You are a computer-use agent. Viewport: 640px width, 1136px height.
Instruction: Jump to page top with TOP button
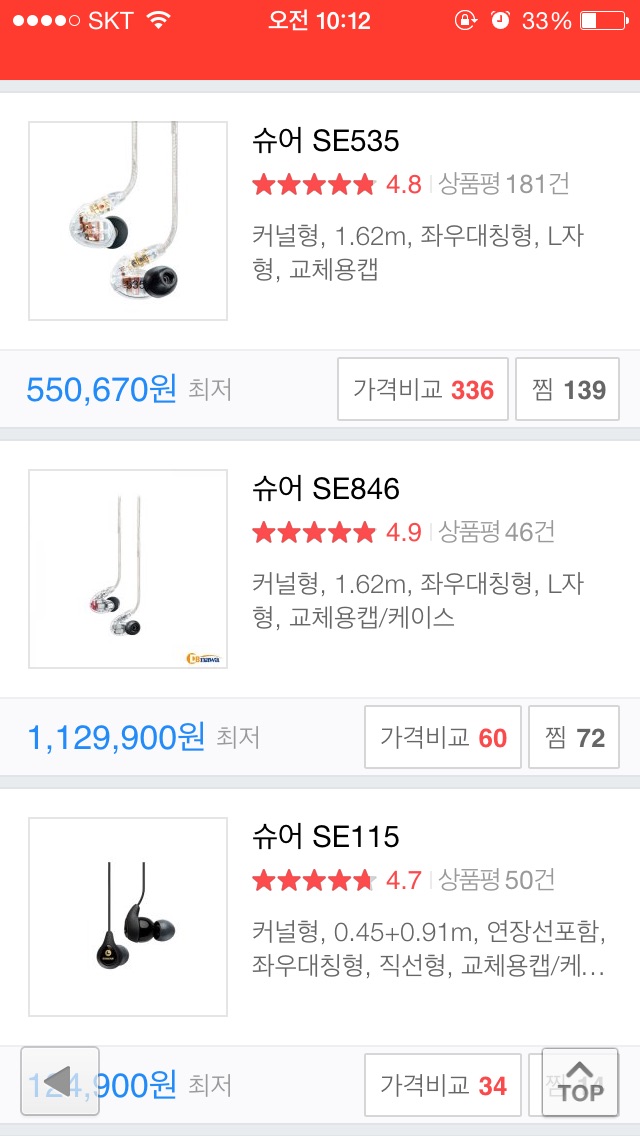click(x=580, y=1081)
